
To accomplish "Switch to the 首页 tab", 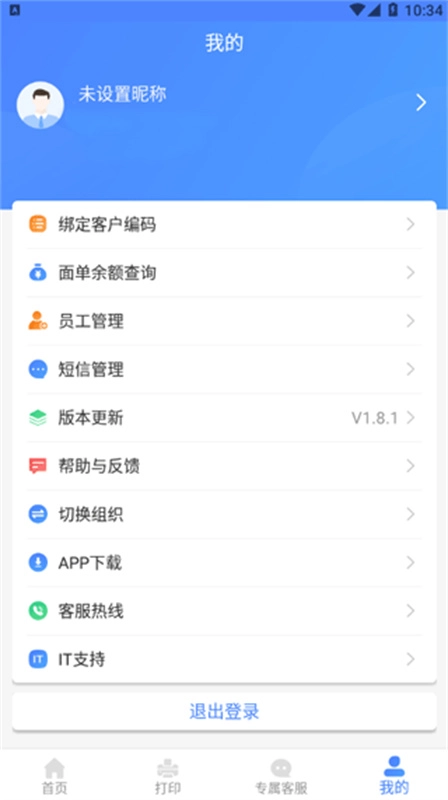I will 55,776.
